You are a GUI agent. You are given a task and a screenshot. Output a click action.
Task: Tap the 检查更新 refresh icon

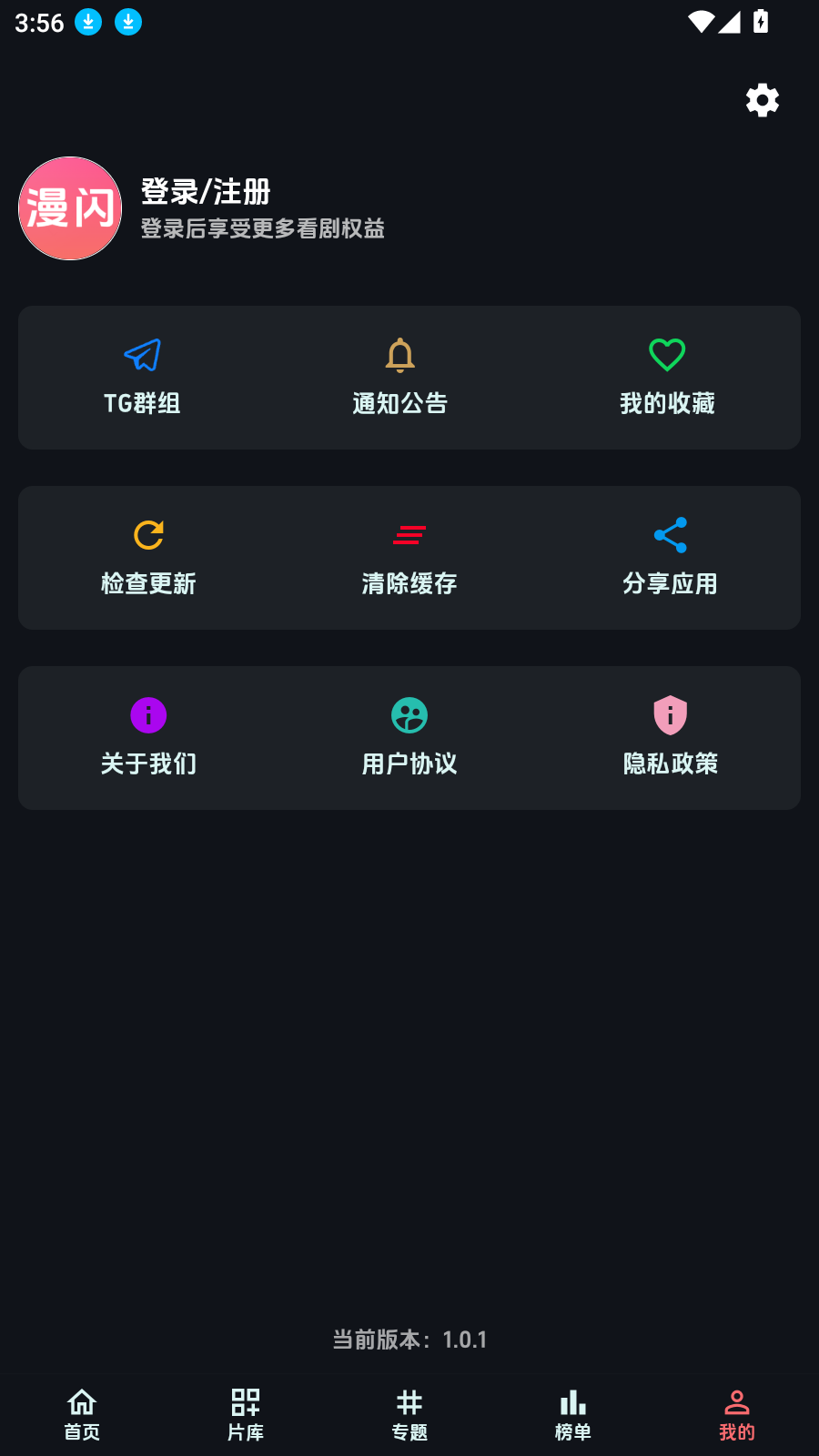click(149, 535)
